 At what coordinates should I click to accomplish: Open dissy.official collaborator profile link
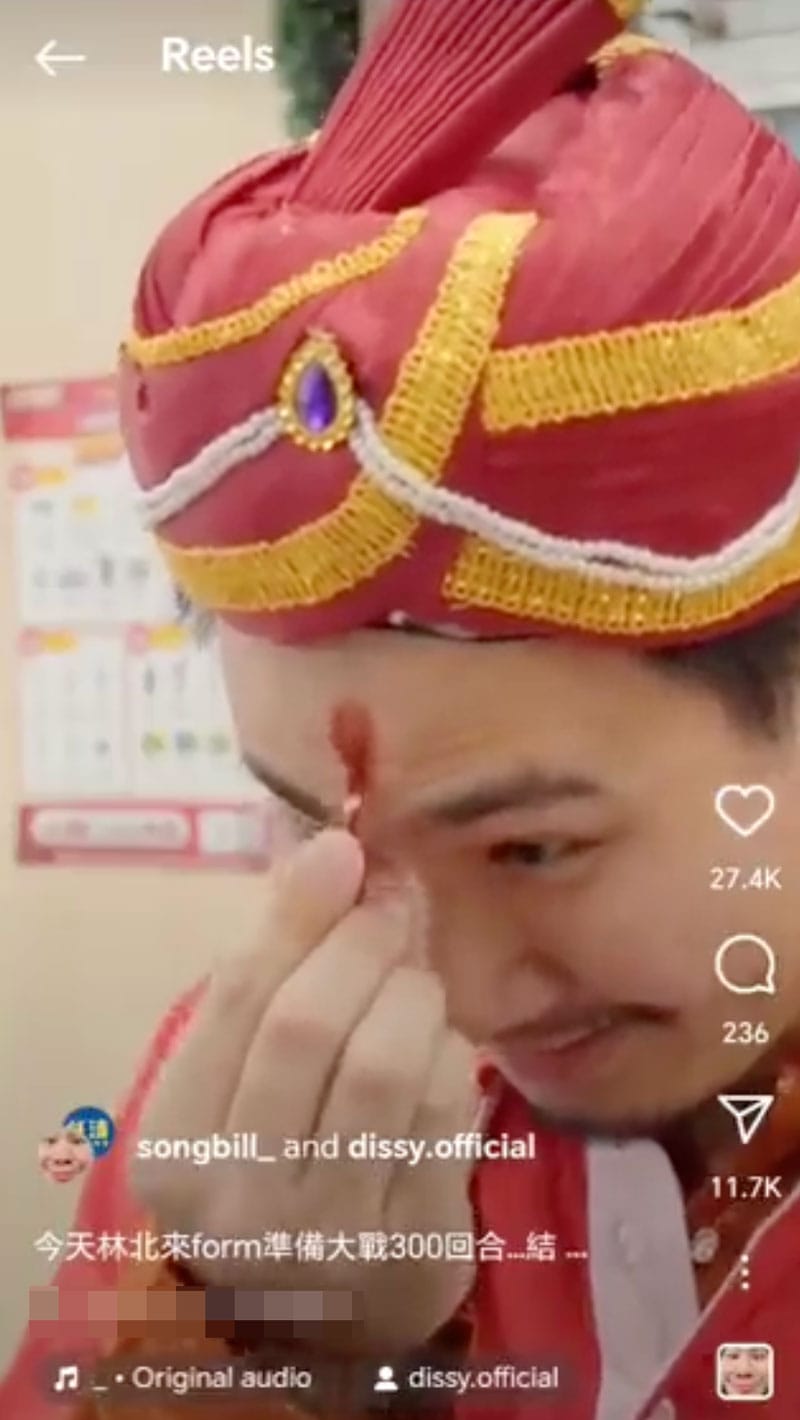coord(441,1147)
